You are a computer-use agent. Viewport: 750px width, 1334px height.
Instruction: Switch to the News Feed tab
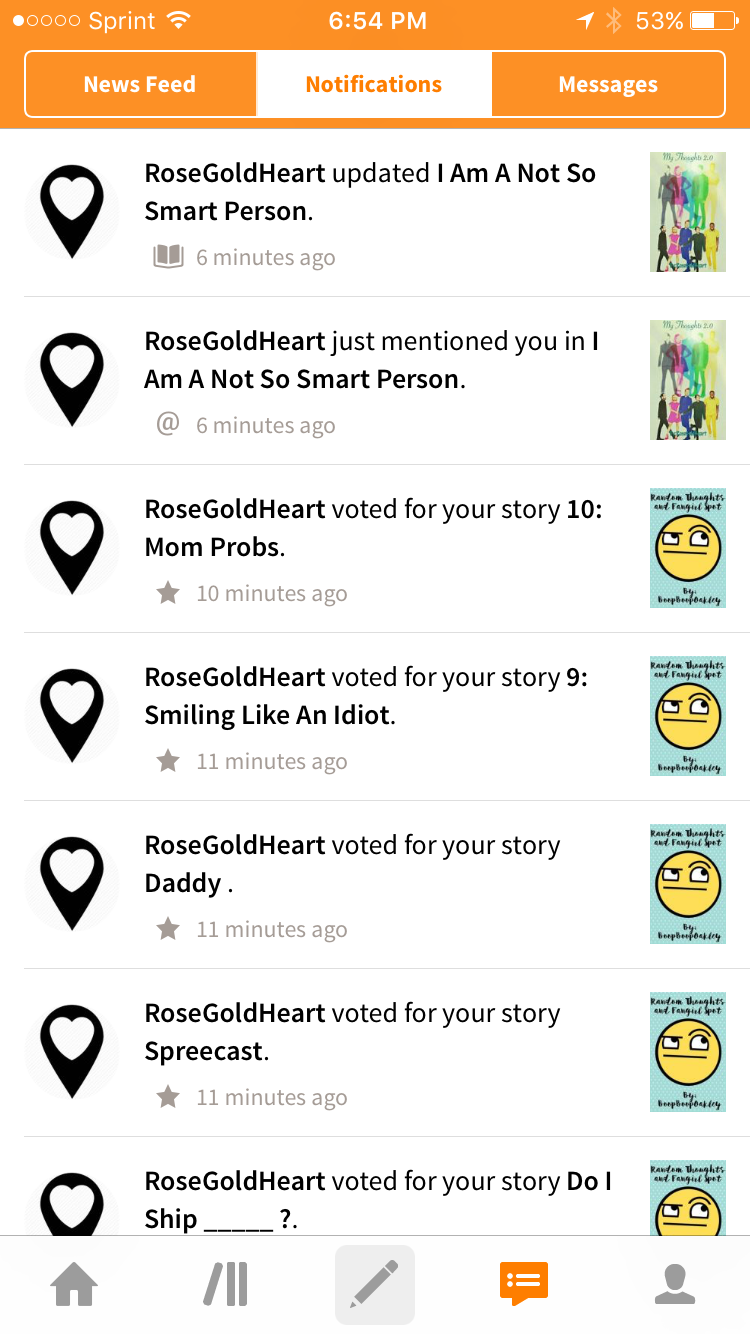(x=140, y=84)
